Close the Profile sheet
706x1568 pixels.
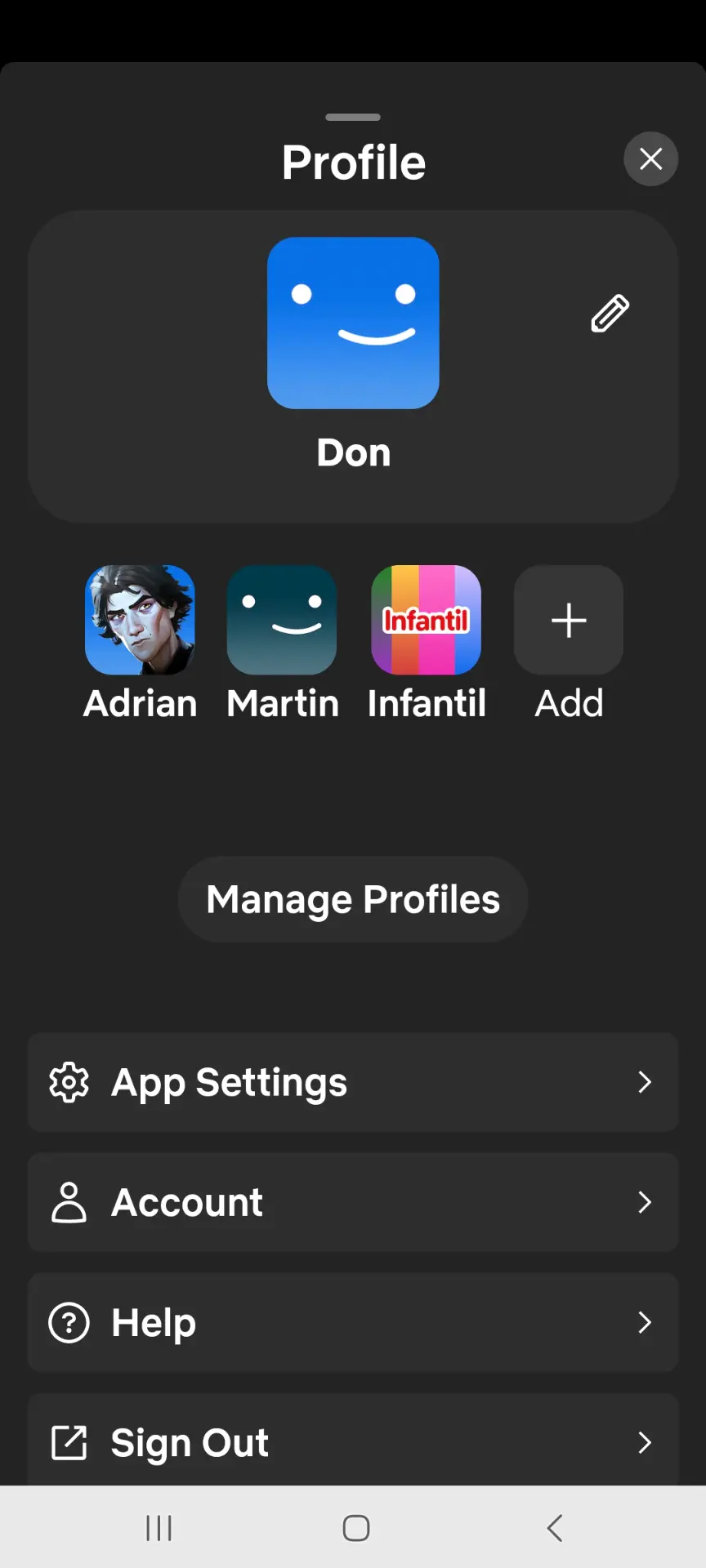click(x=650, y=158)
